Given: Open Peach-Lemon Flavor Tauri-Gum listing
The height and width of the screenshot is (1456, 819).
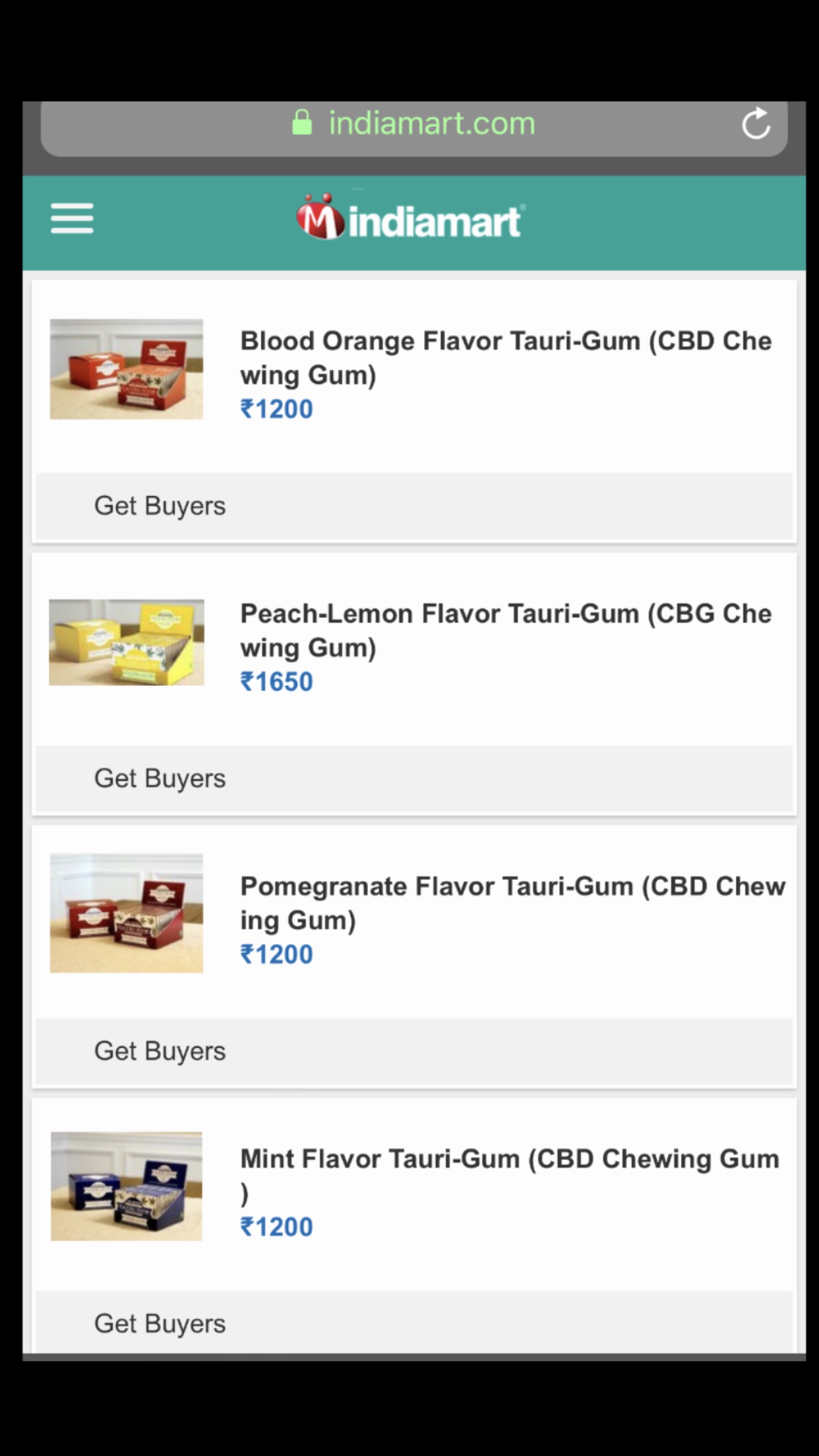Looking at the screenshot, I should coord(505,630).
